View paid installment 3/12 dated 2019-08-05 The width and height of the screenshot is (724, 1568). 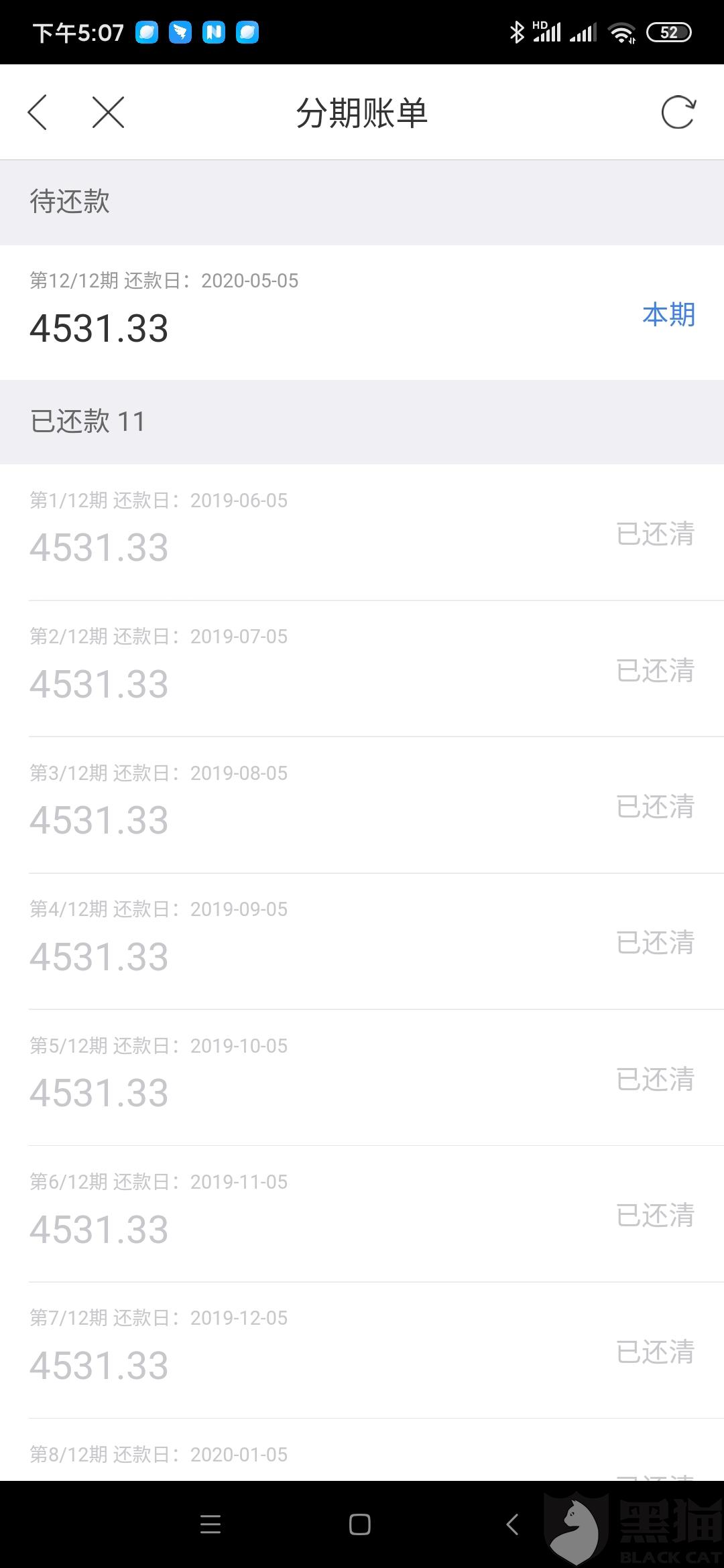tap(362, 805)
